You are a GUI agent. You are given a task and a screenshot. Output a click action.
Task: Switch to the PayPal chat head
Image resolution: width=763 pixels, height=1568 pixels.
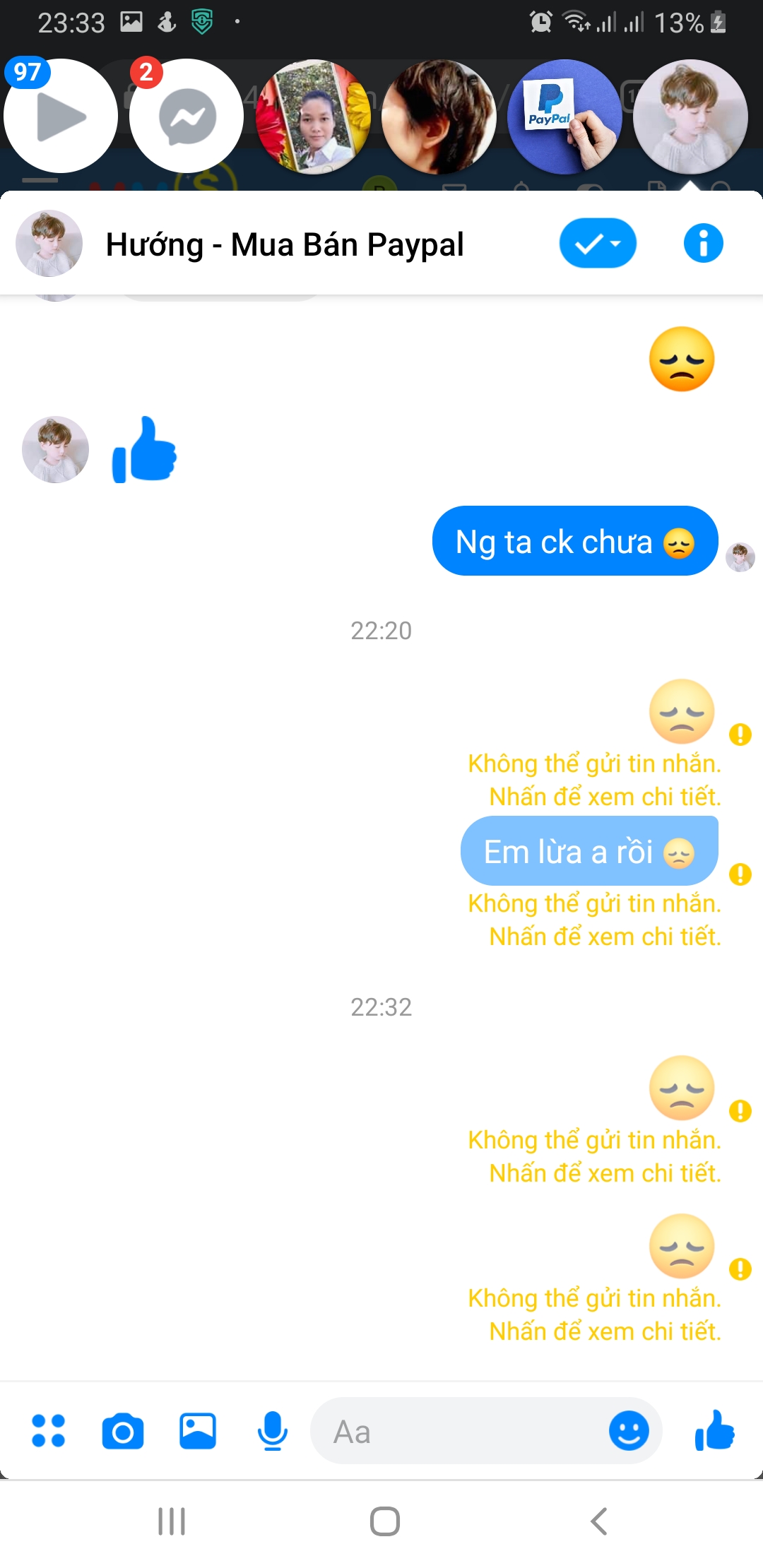pyautogui.click(x=564, y=117)
